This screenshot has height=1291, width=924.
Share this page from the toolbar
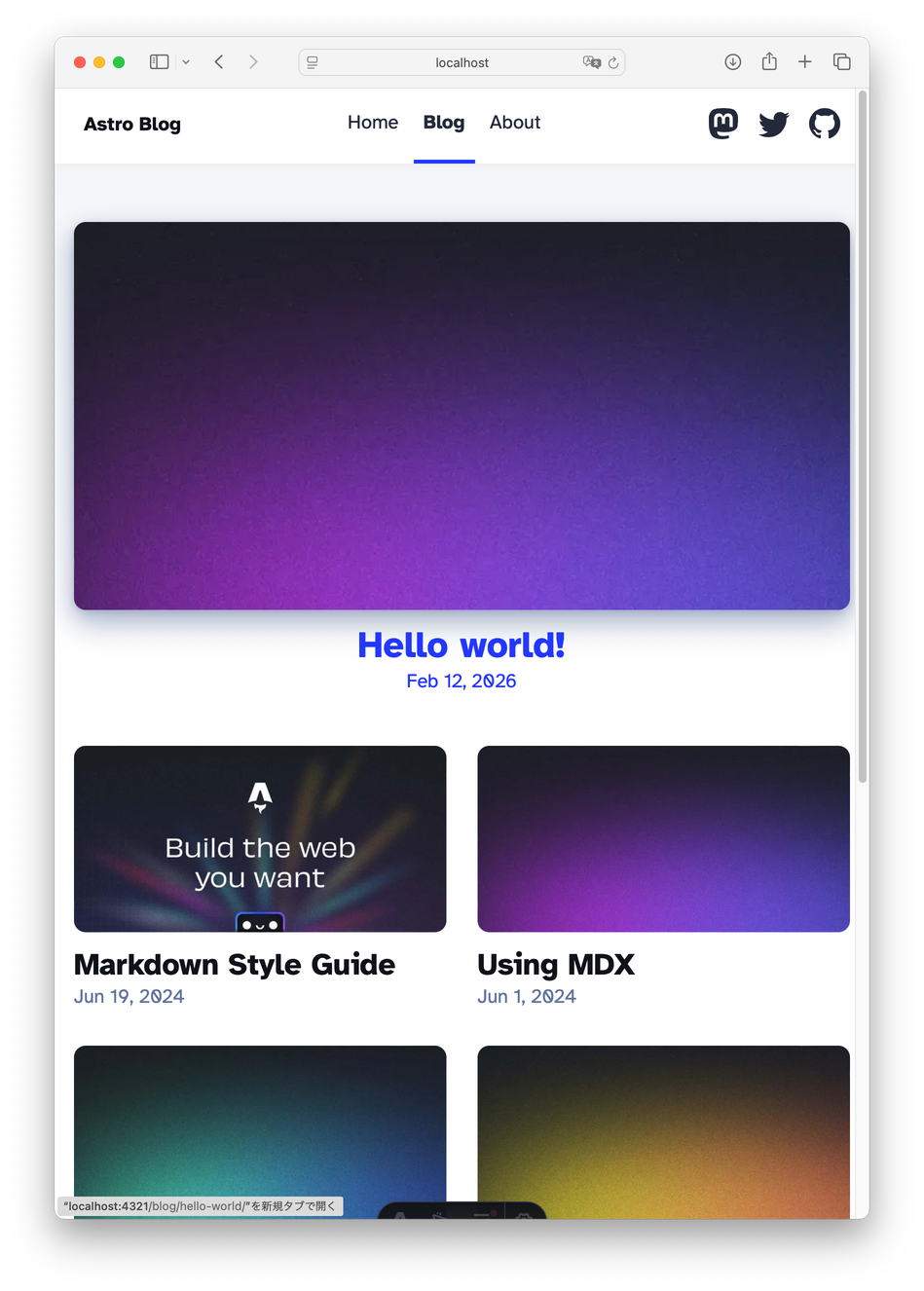click(769, 61)
